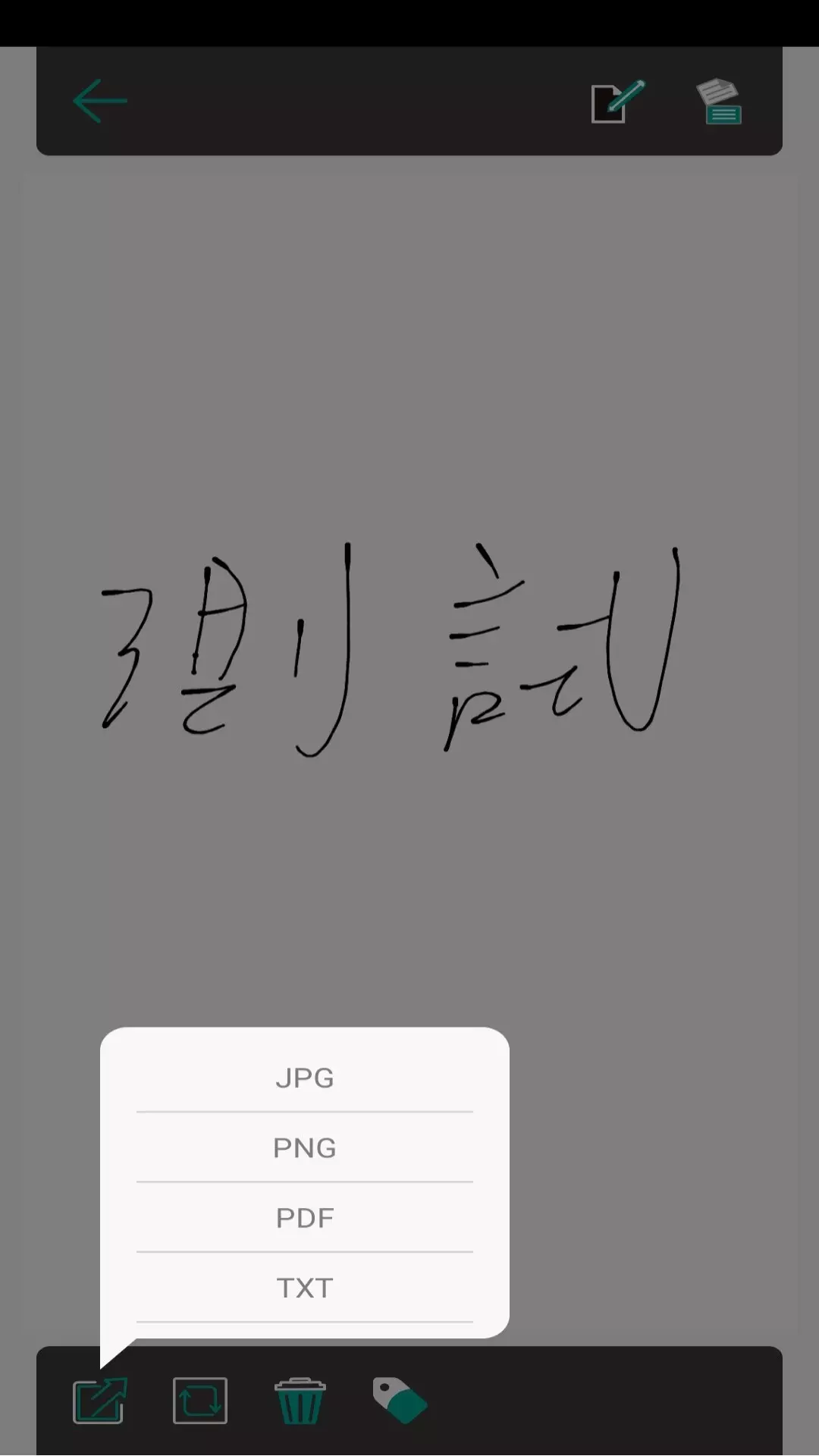The width and height of the screenshot is (819, 1456).
Task: Export the note as PDF
Action: [305, 1217]
